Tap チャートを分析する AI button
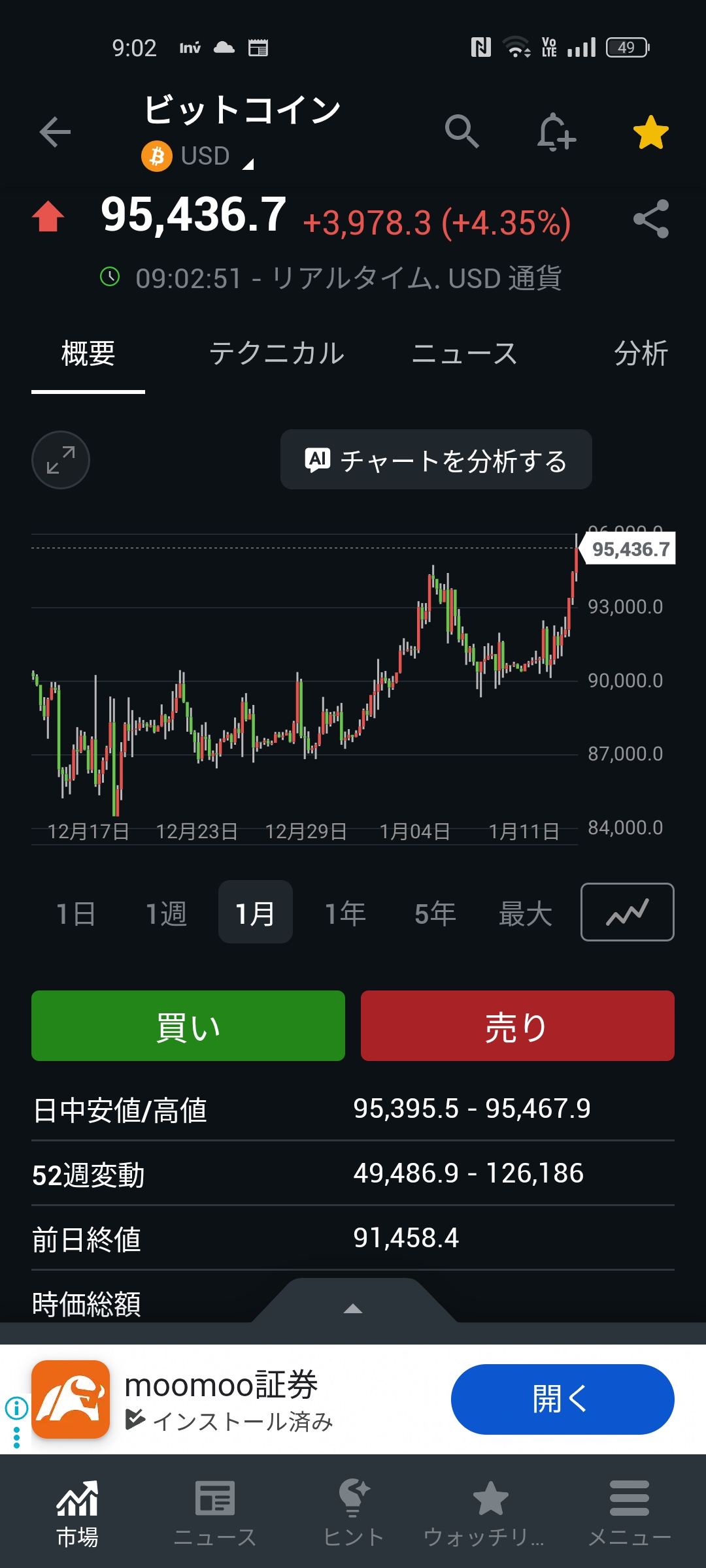Viewport: 706px width, 1568px height. (436, 460)
